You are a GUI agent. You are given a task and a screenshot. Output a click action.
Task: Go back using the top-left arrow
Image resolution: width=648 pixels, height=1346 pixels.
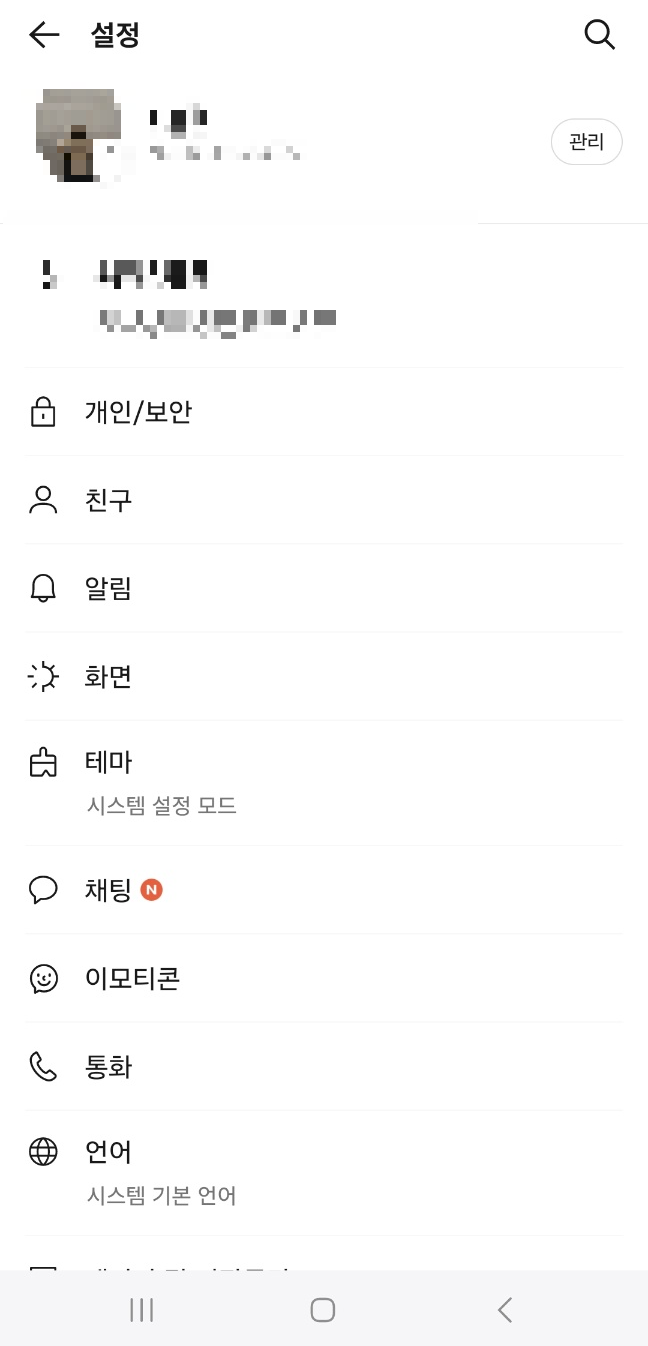pos(44,36)
